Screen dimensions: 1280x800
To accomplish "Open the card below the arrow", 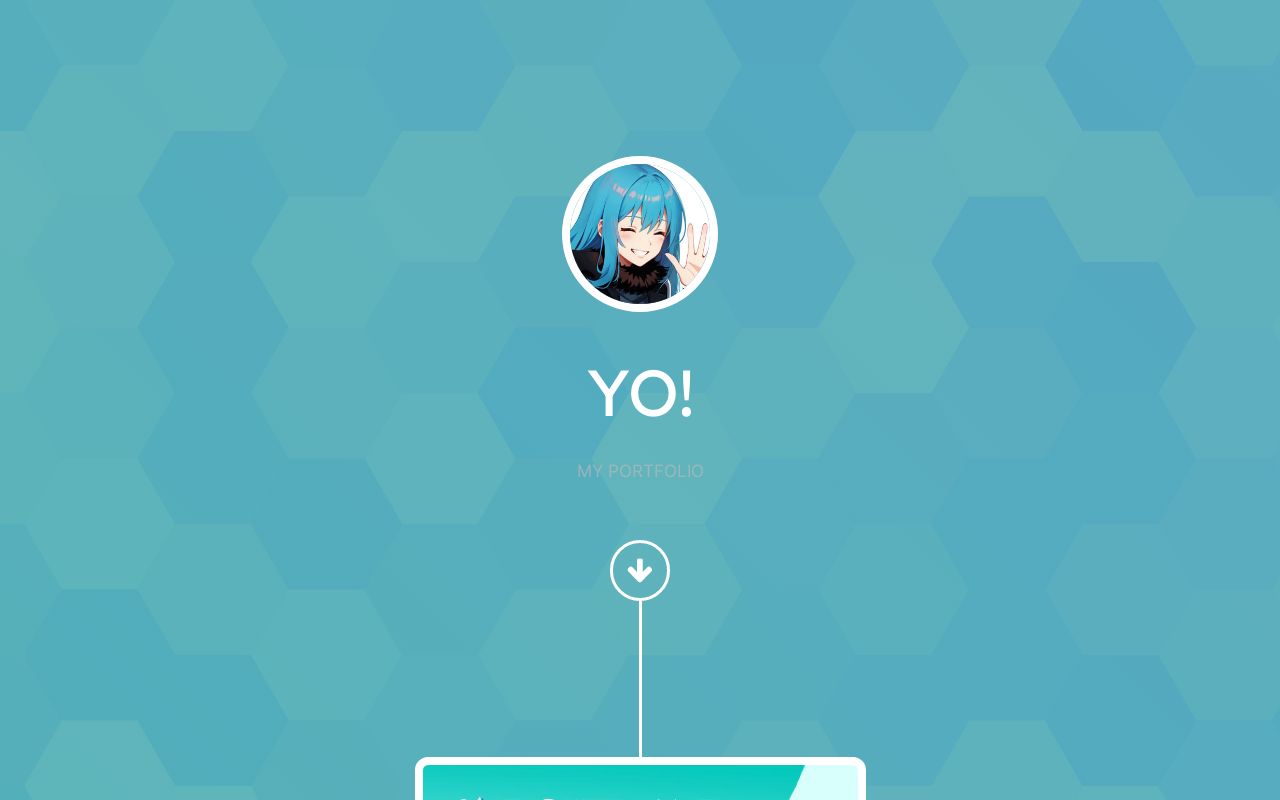I will pyautogui.click(x=640, y=782).
